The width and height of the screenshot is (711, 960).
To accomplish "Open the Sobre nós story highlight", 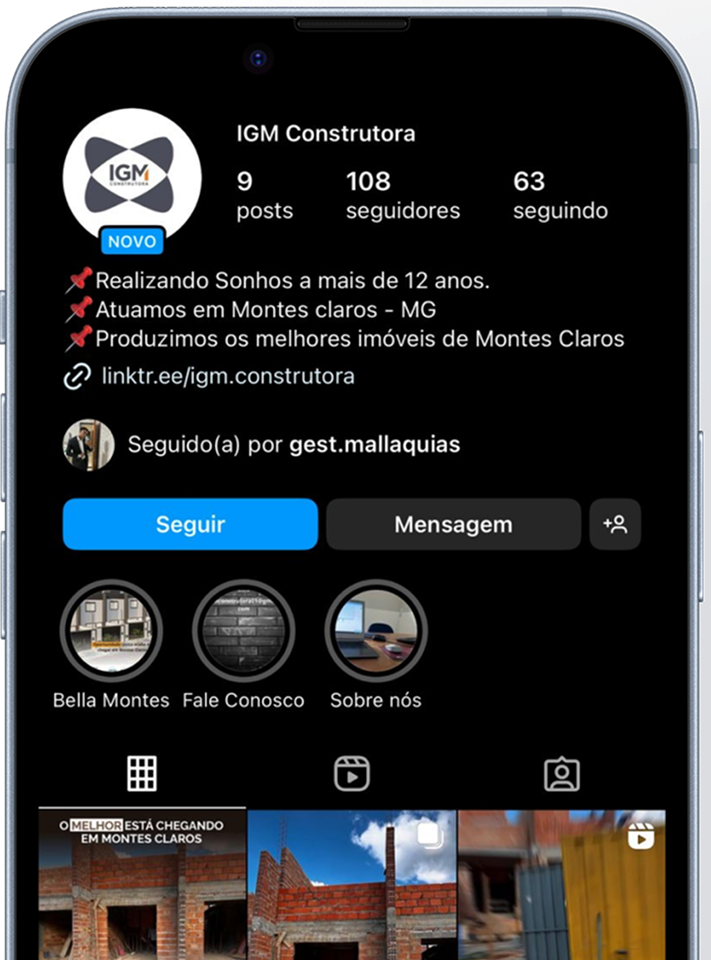I will point(376,631).
